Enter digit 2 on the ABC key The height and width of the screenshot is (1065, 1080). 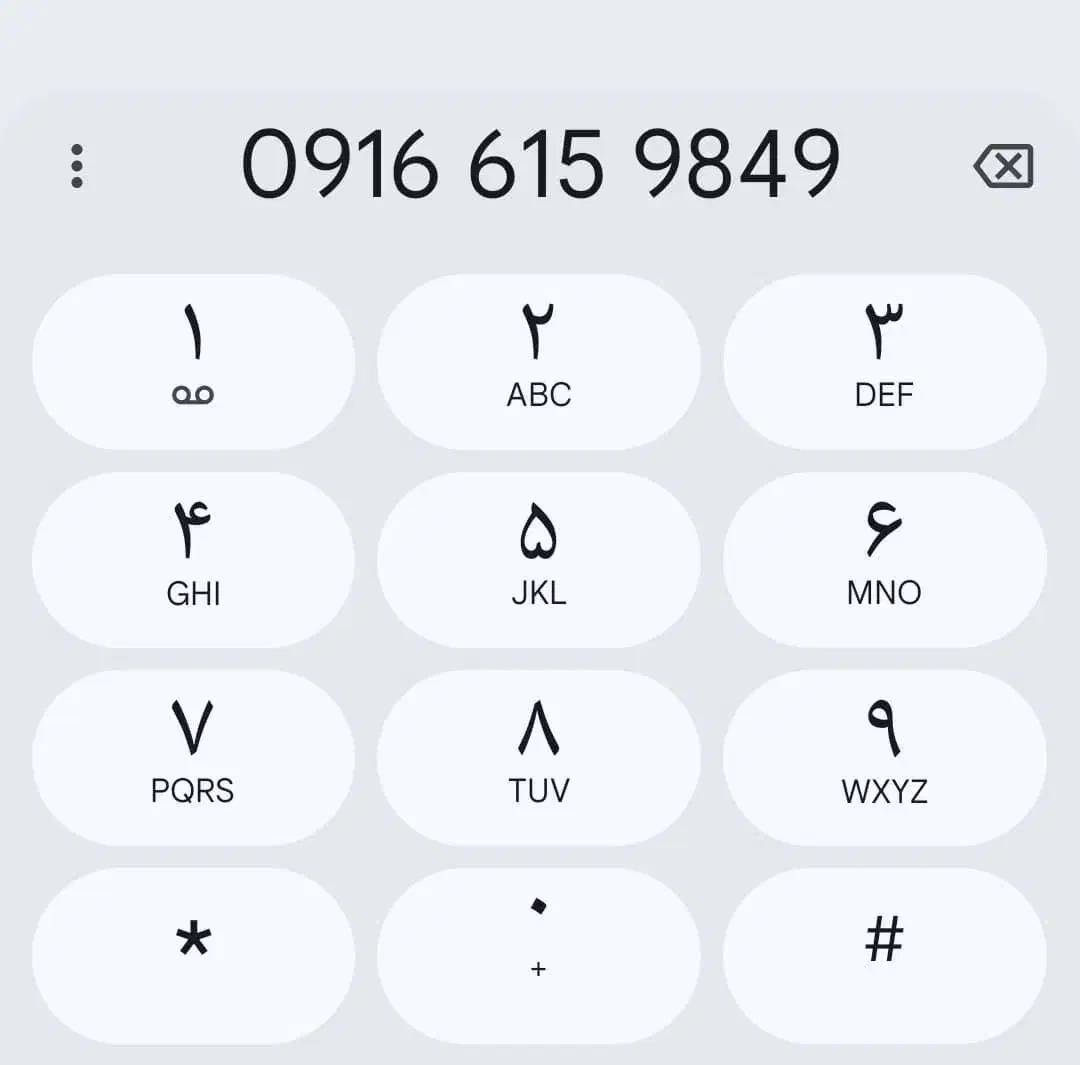click(539, 361)
